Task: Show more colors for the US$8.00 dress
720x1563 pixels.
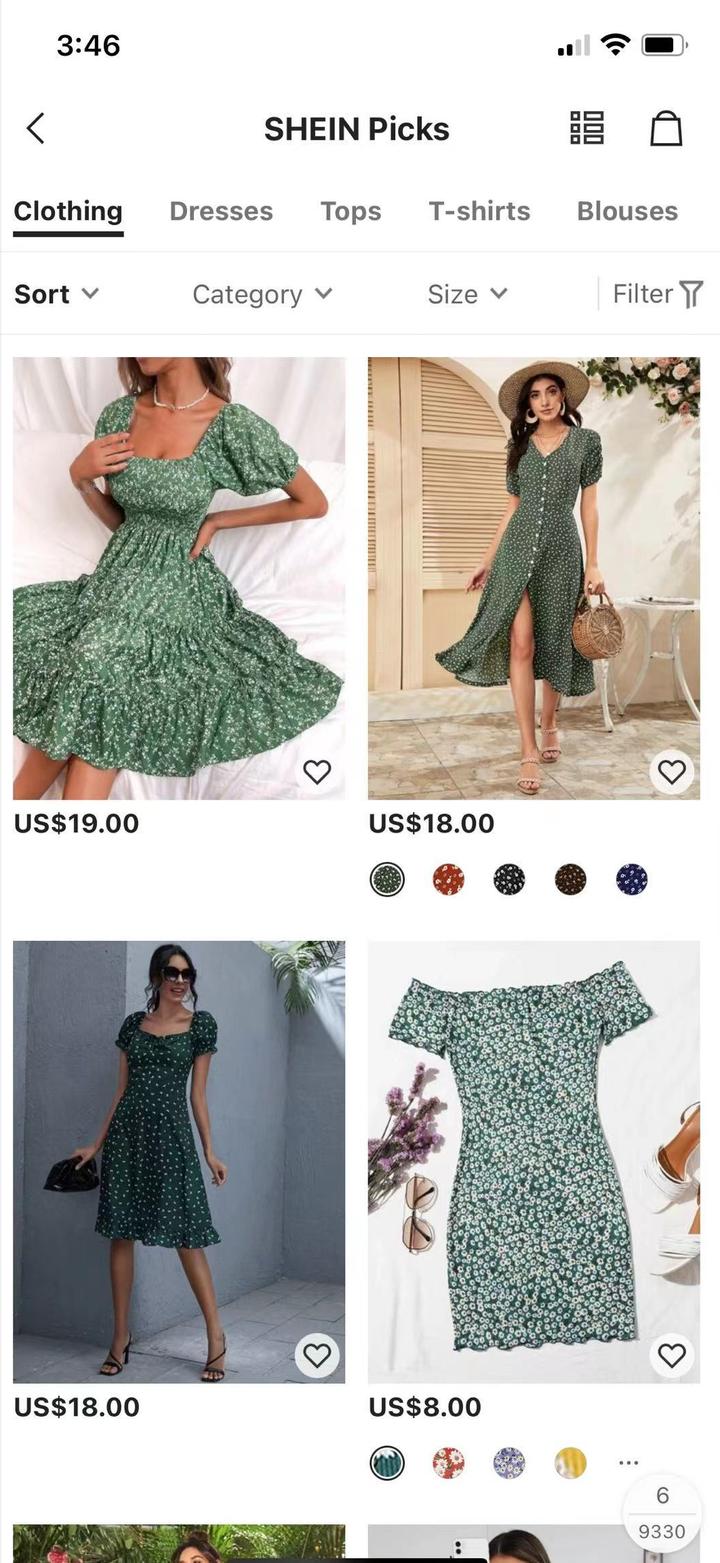Action: coord(628,1463)
